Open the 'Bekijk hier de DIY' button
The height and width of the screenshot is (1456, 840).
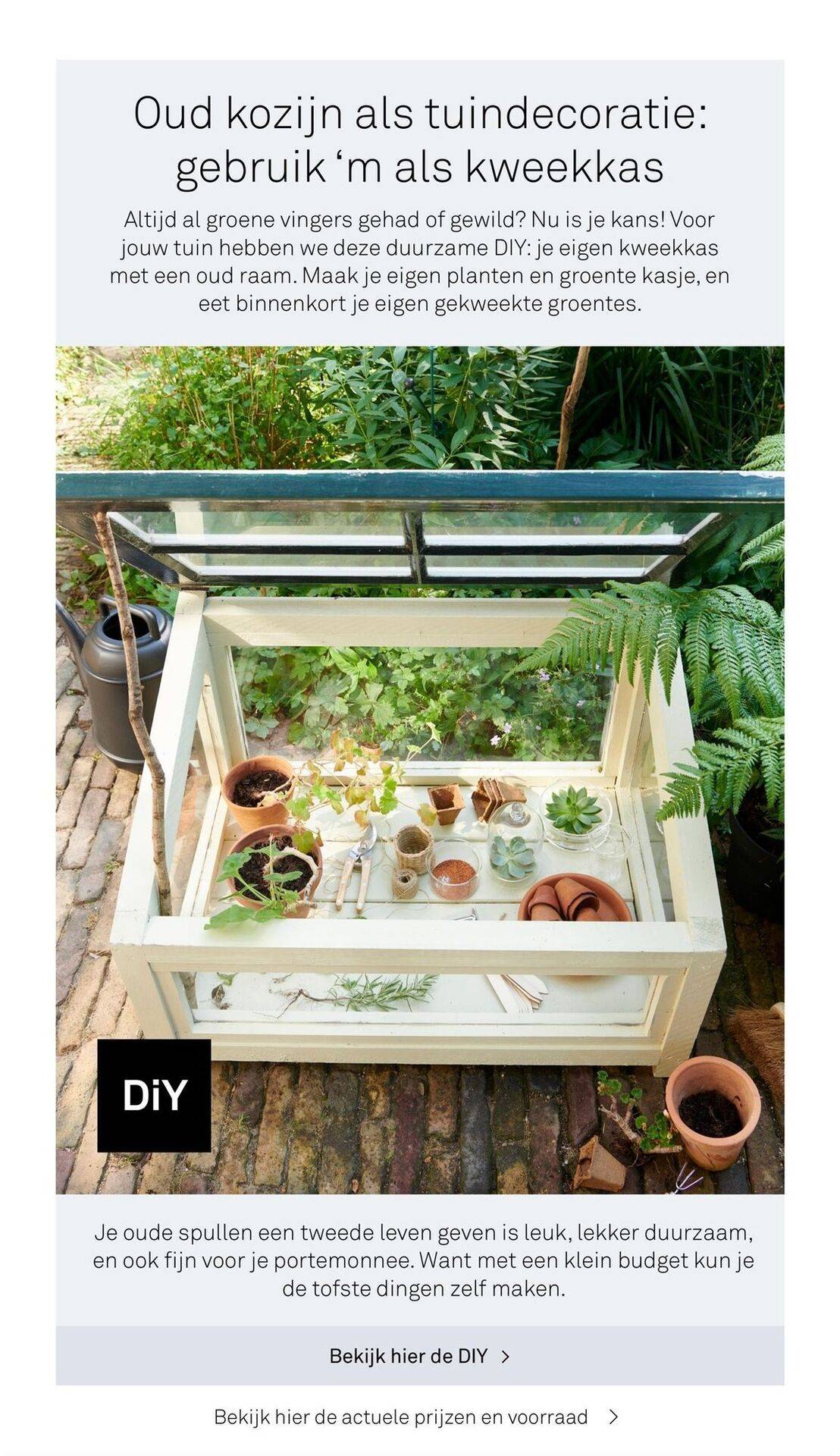(419, 1356)
